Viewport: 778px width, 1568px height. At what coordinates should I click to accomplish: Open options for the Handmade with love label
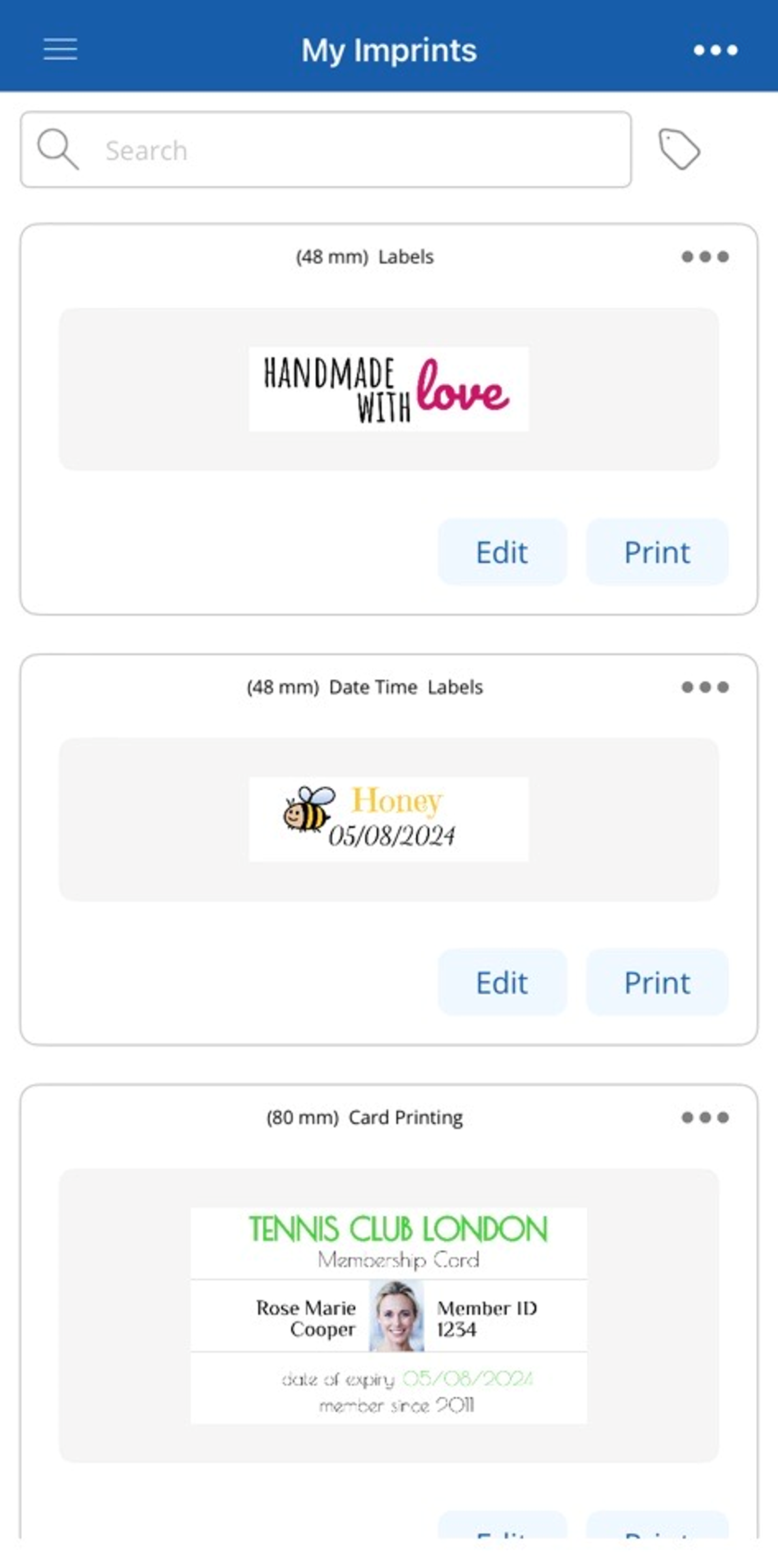click(x=704, y=257)
